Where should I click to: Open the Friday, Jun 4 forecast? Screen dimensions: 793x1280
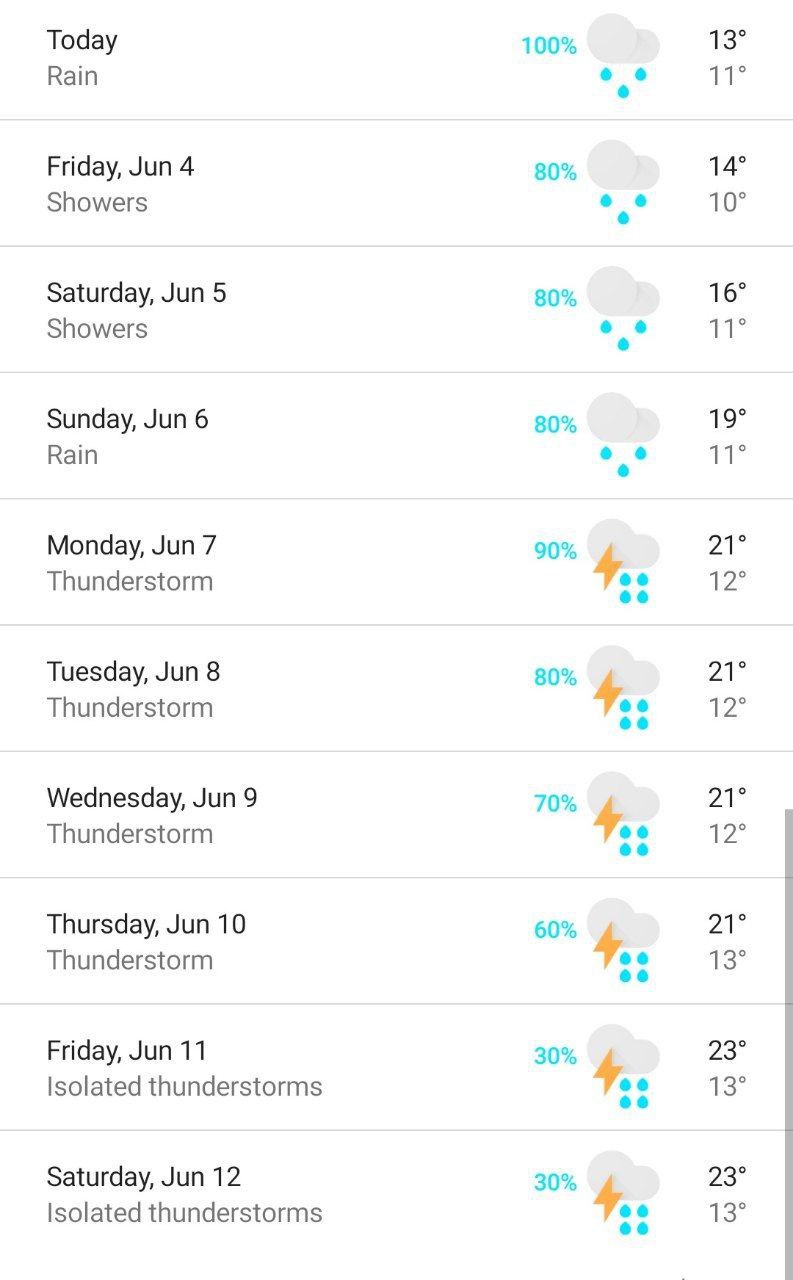point(396,183)
